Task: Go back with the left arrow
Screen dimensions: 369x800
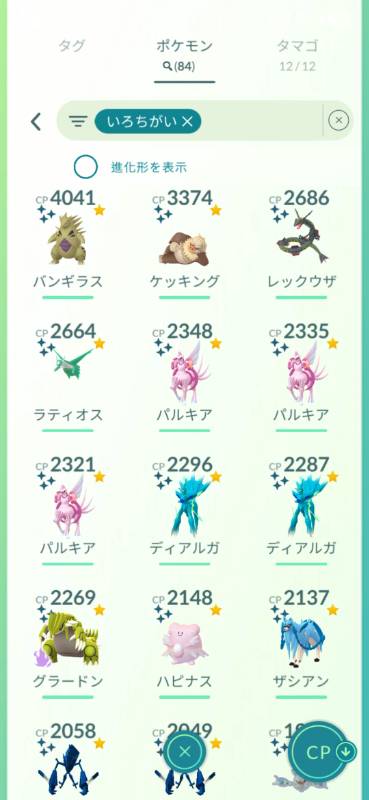Action: [x=36, y=121]
